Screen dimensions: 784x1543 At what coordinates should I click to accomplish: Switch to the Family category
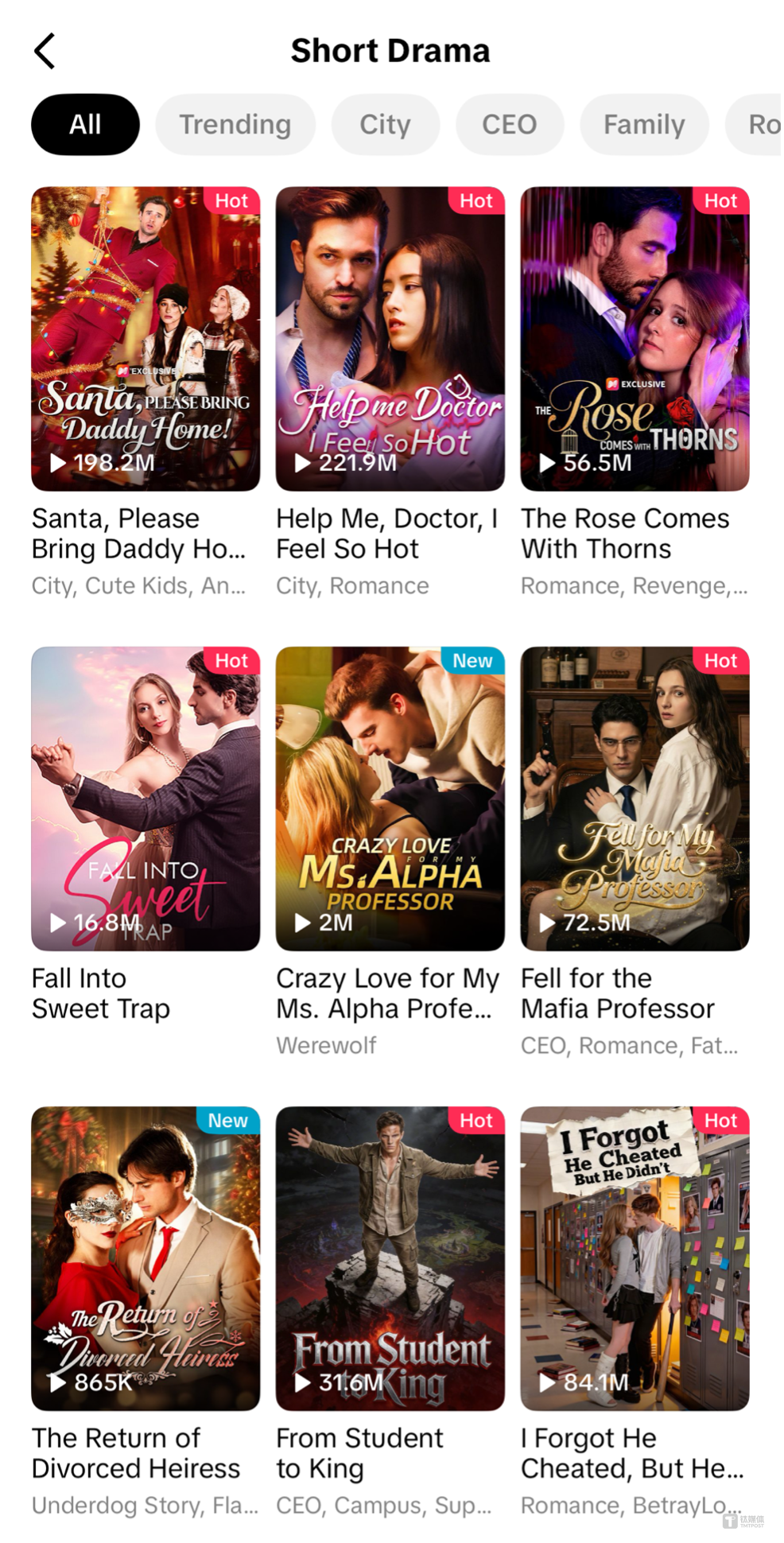click(x=643, y=125)
